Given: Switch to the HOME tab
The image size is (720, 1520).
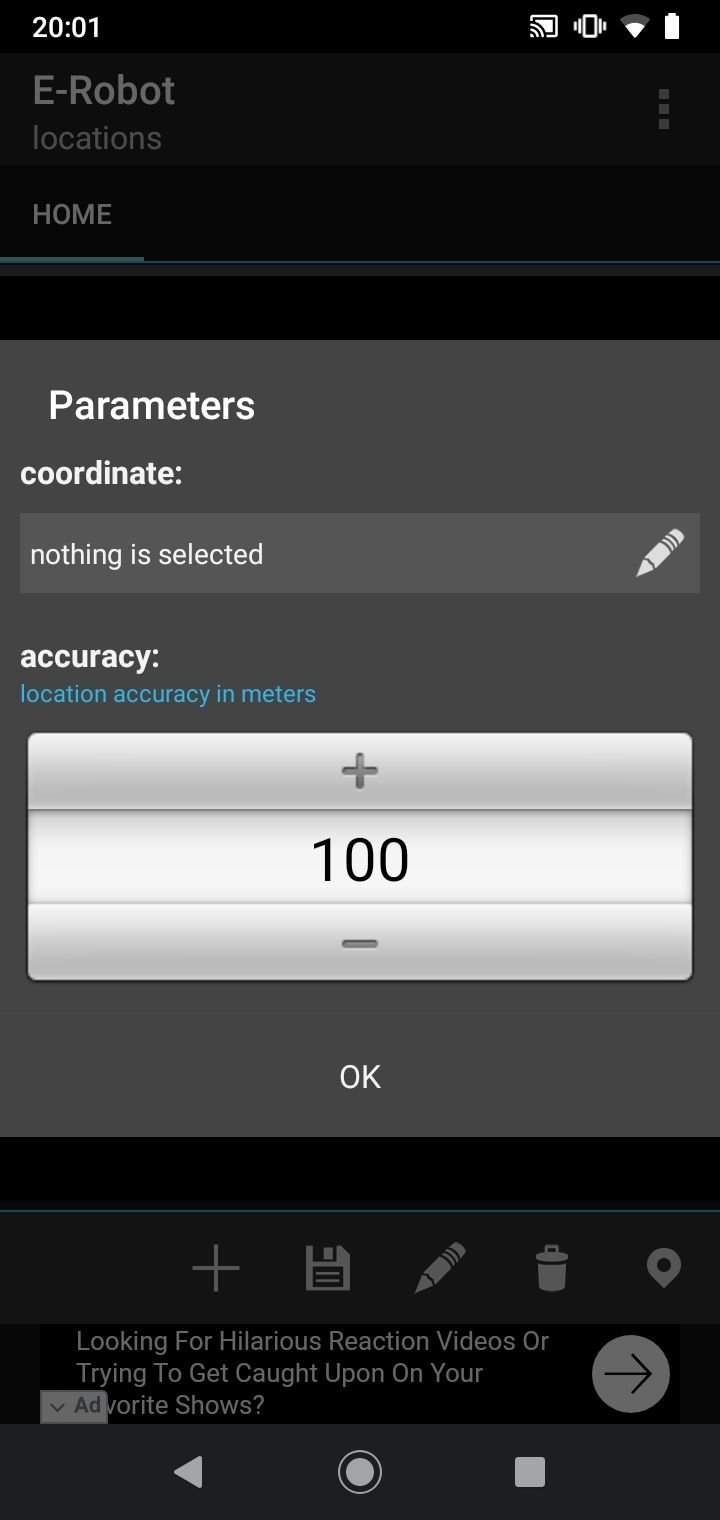Looking at the screenshot, I should pos(72,214).
